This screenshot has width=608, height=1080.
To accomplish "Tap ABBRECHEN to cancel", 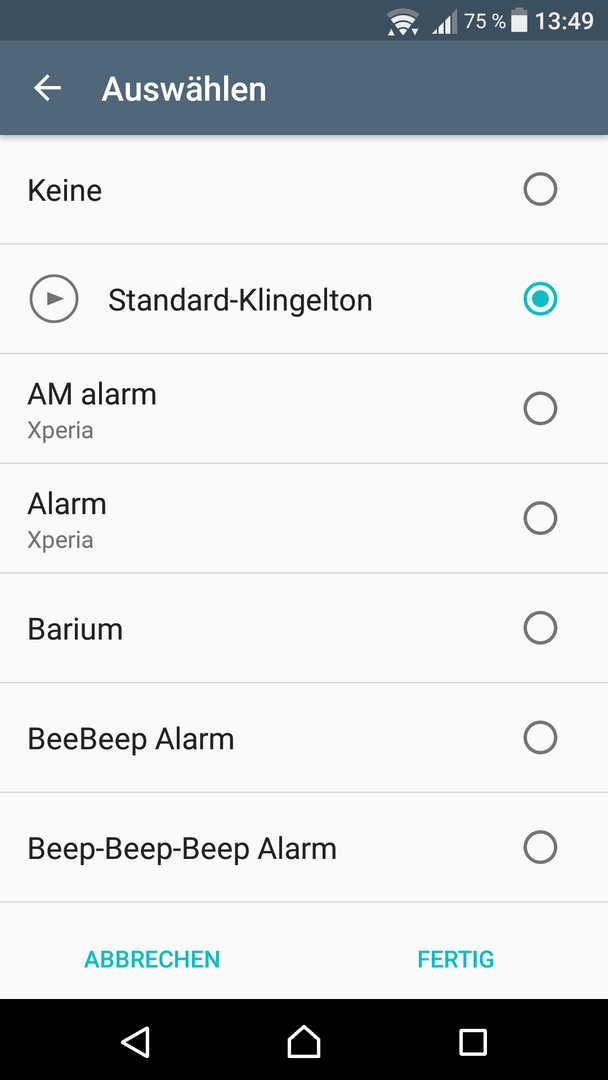I will coord(151,959).
